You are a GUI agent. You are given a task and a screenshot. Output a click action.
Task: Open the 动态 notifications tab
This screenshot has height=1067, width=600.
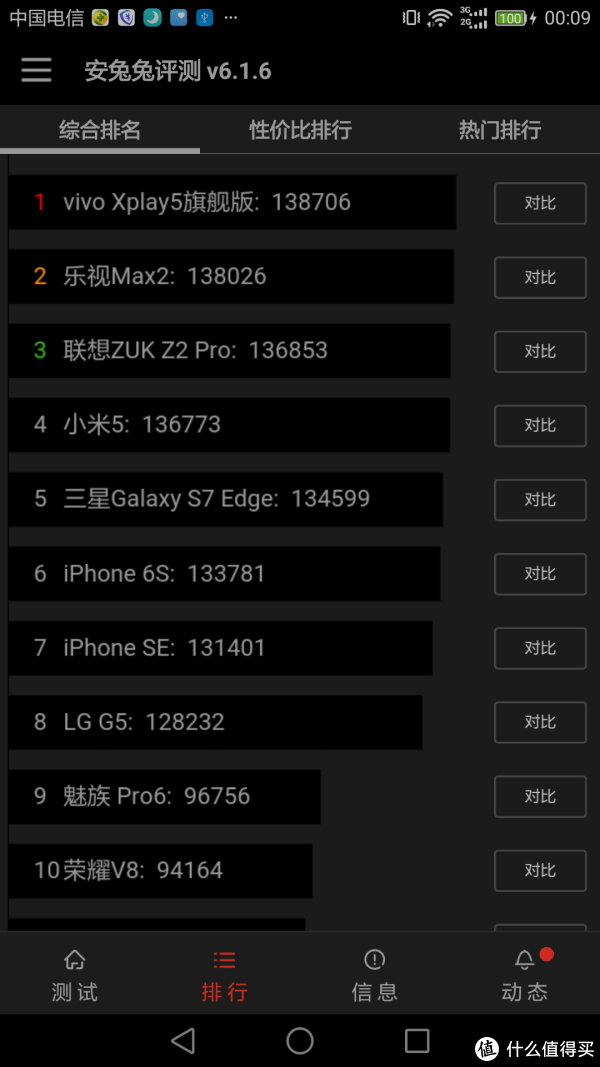click(524, 974)
